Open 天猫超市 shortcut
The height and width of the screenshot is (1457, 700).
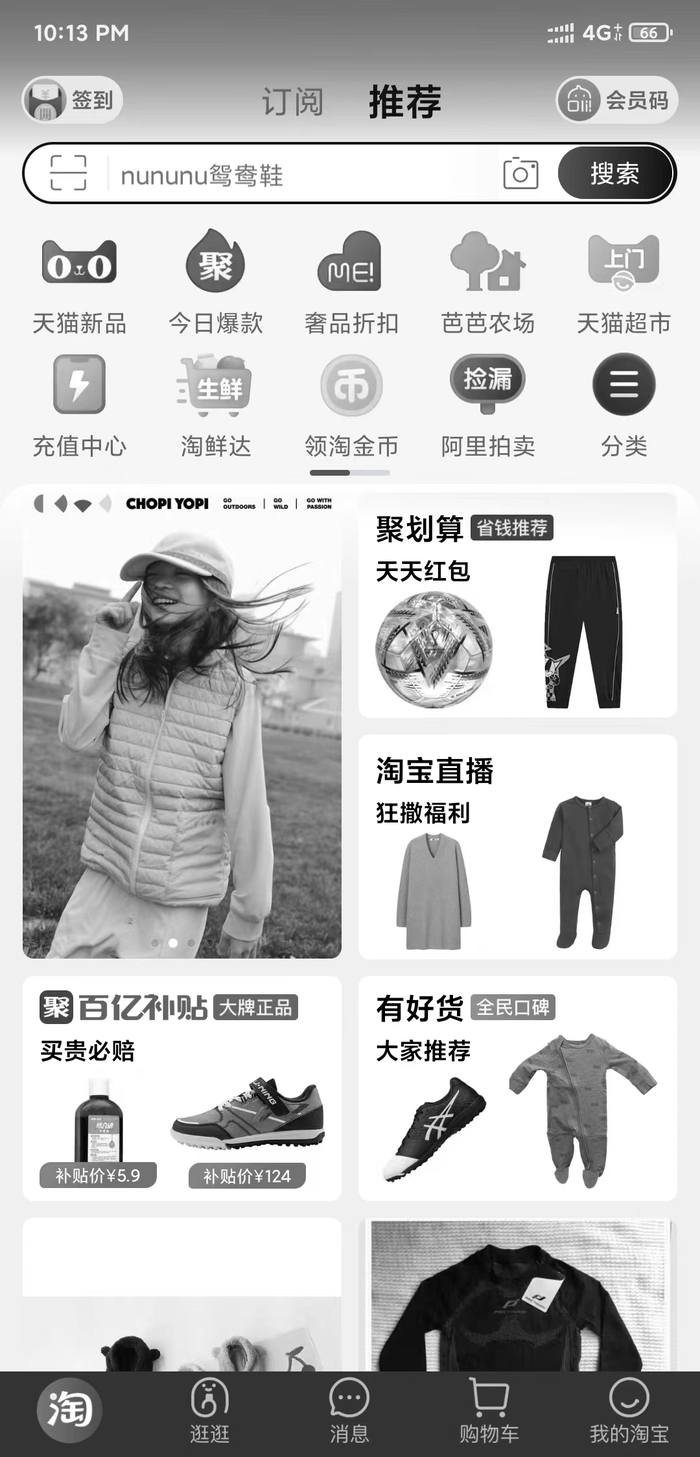tap(623, 283)
